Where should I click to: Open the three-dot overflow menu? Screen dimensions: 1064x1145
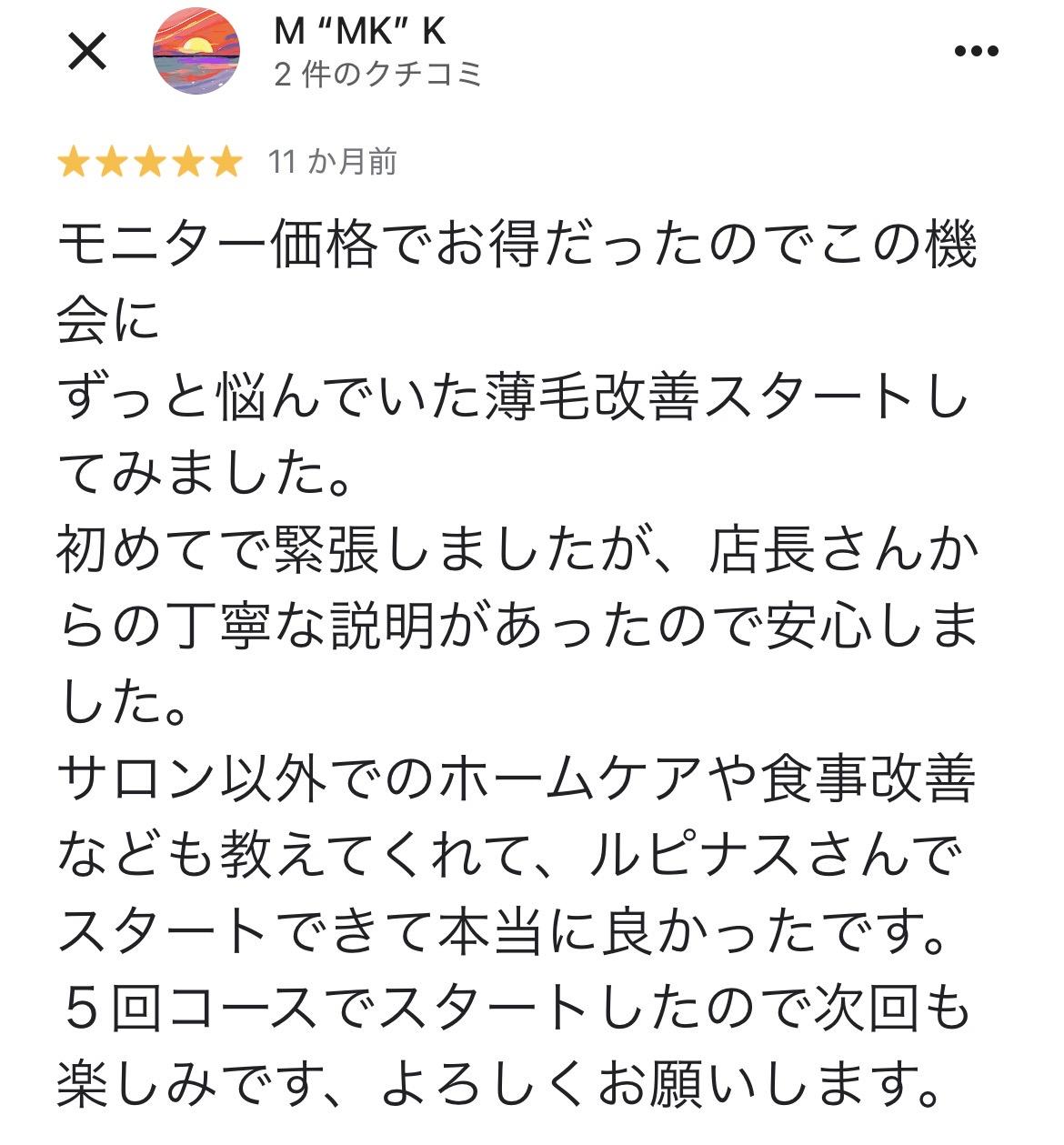pyautogui.click(x=977, y=51)
